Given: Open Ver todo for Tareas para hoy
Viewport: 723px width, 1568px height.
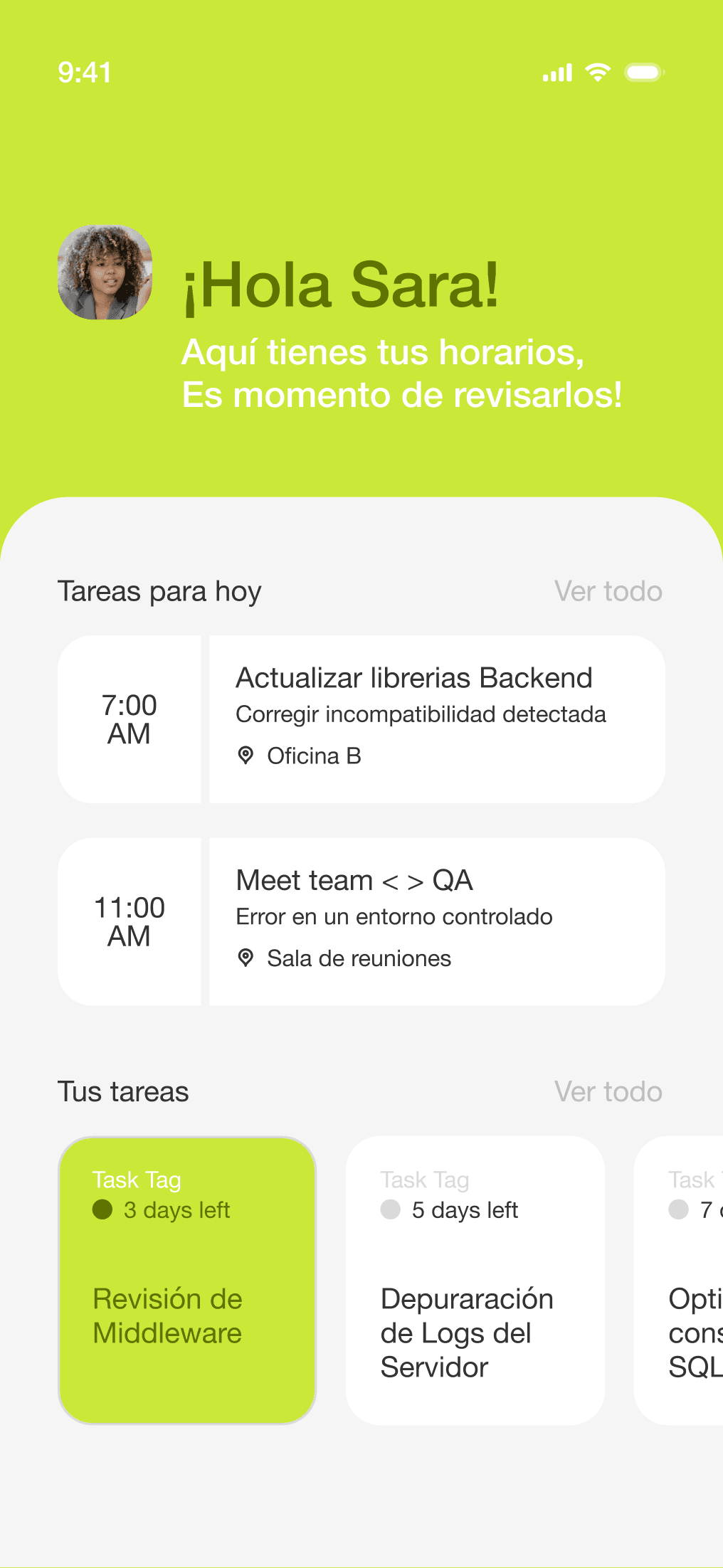Looking at the screenshot, I should (608, 590).
